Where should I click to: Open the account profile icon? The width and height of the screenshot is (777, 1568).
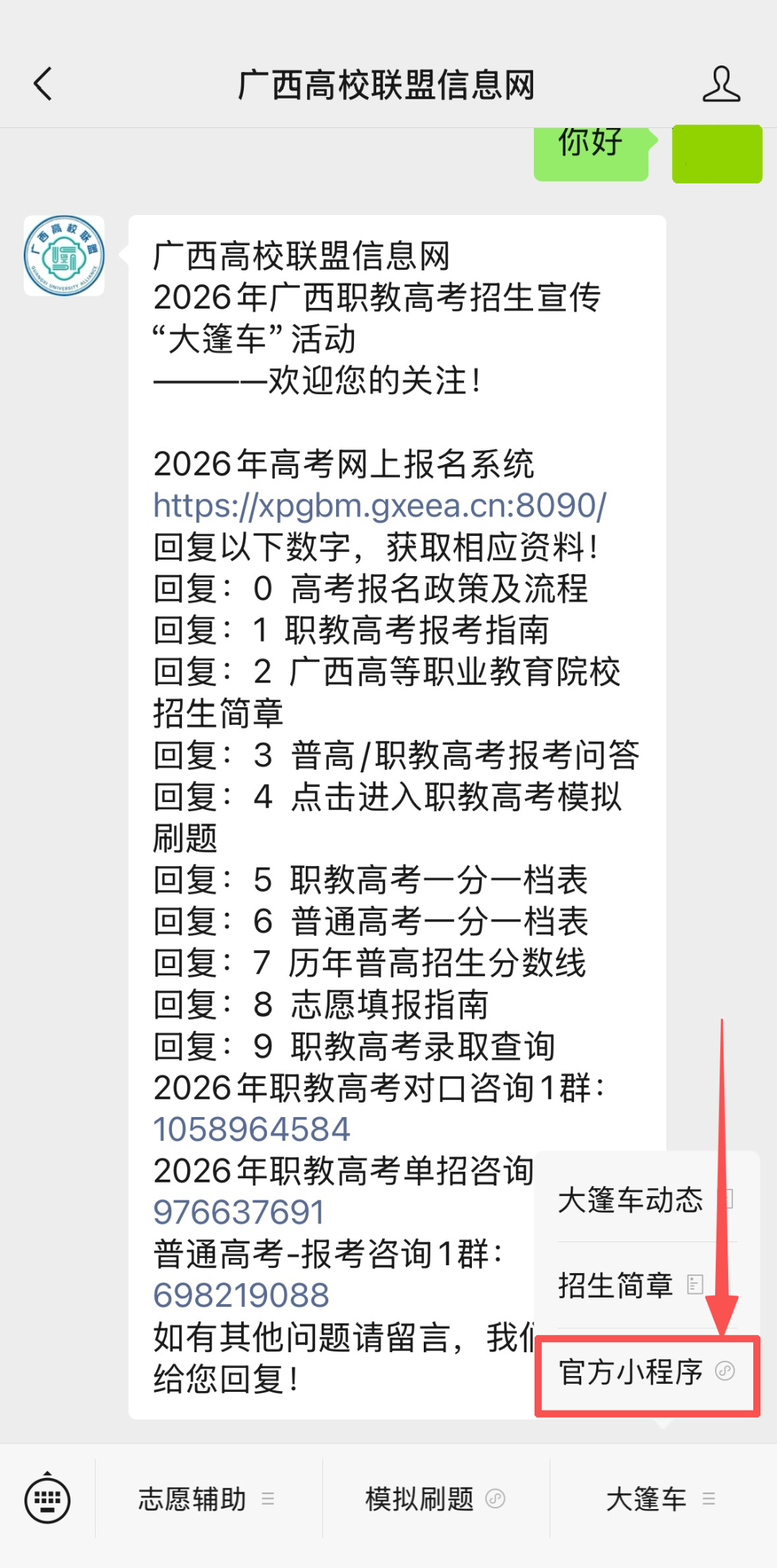721,84
